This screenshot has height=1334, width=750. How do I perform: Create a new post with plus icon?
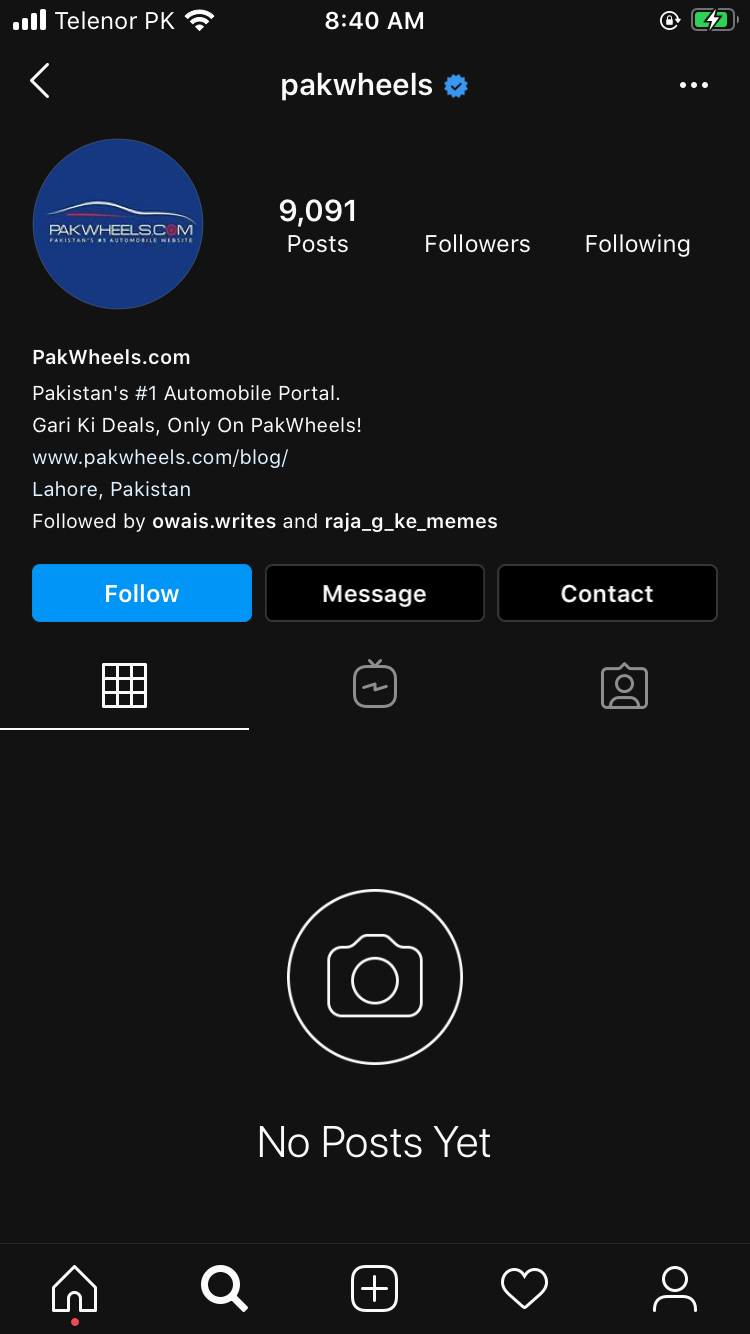coord(375,1289)
